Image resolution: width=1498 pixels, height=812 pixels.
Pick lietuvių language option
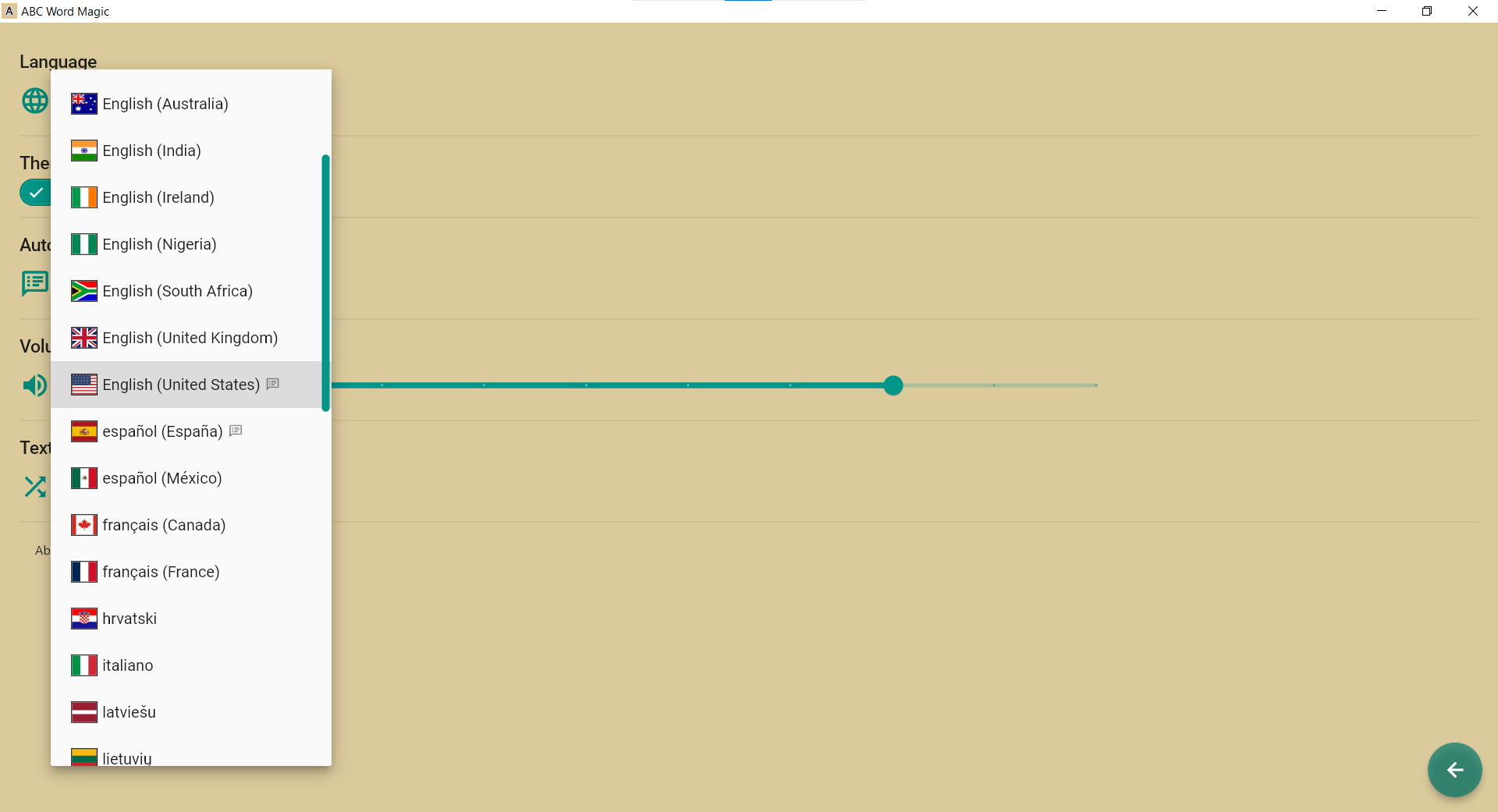tap(127, 757)
